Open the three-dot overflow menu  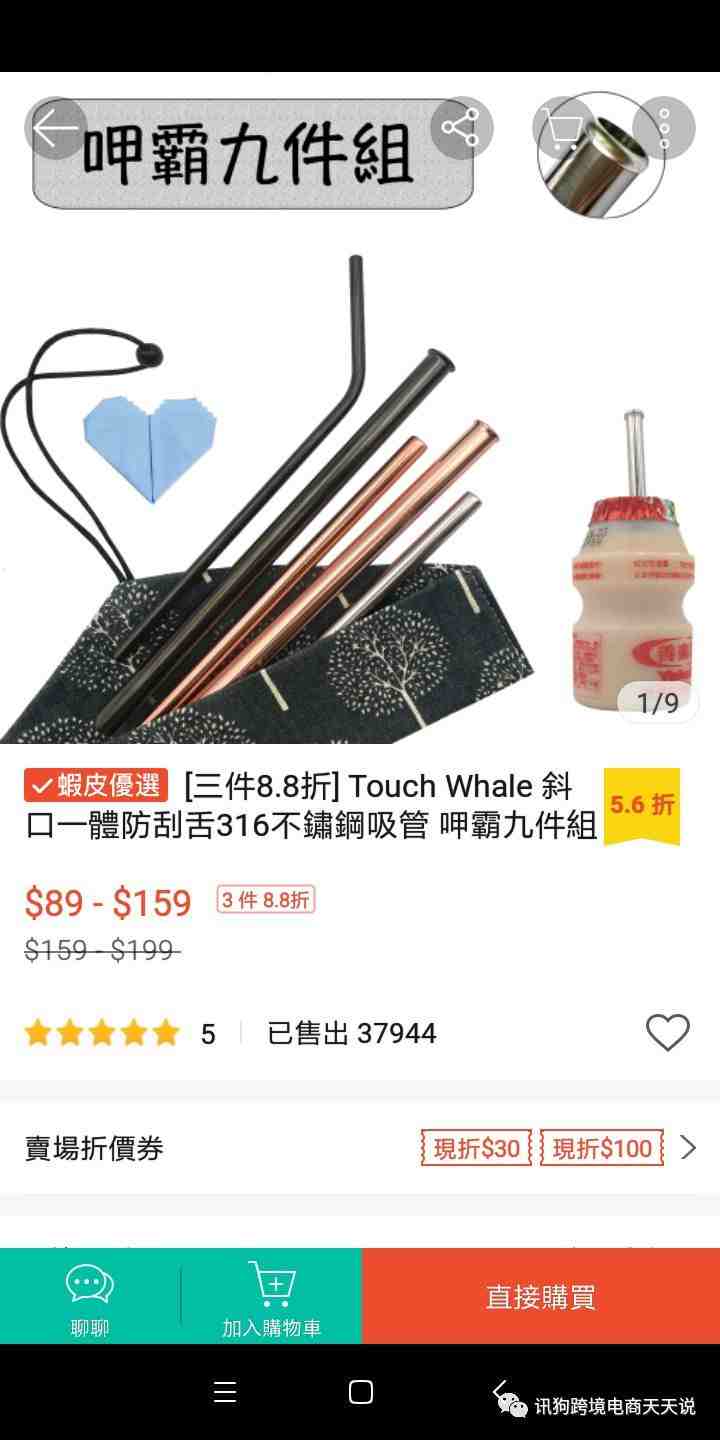point(664,128)
